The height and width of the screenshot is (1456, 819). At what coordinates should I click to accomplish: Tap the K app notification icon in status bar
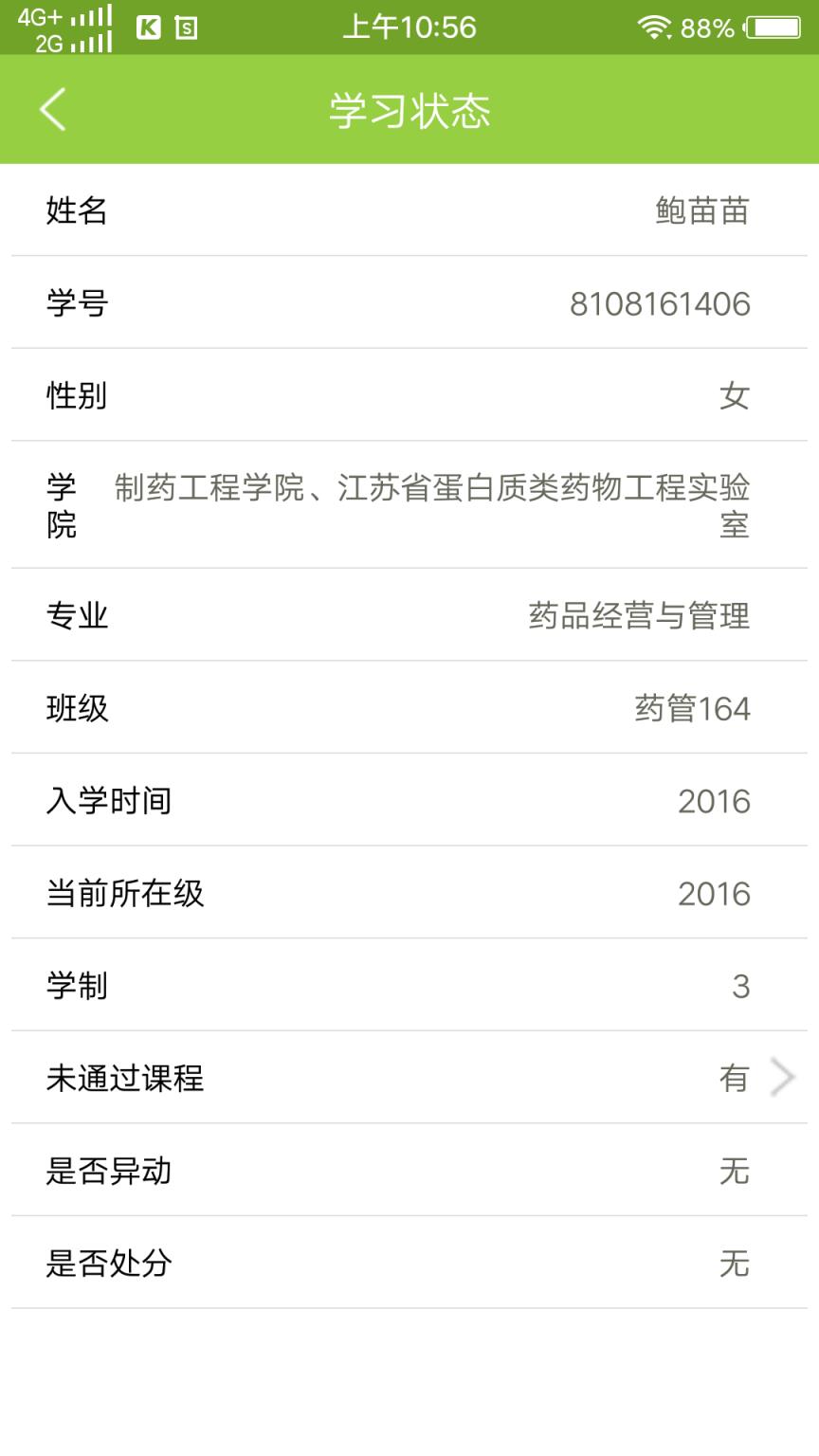point(147,27)
